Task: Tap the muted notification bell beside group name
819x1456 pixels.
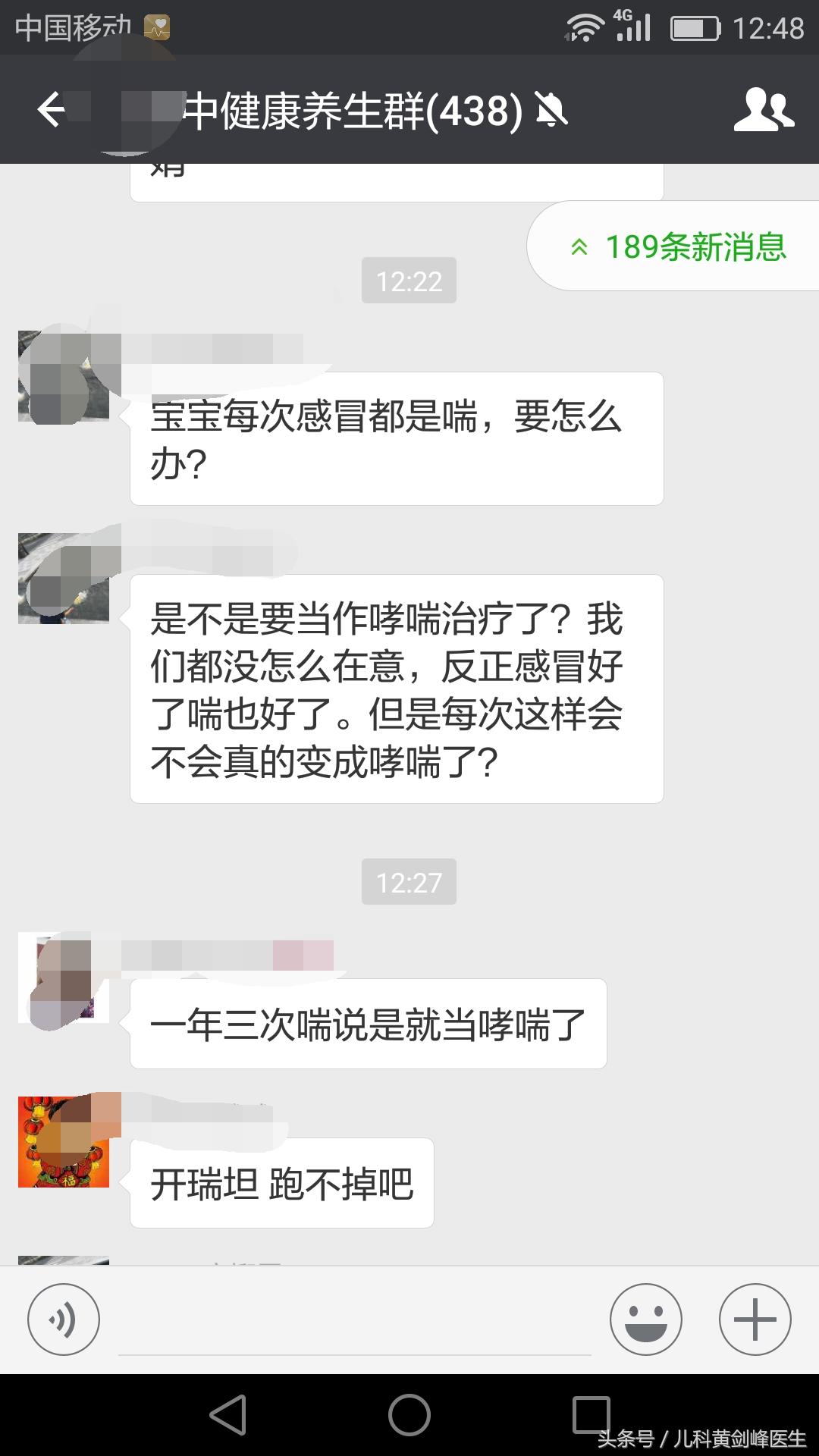Action: tap(551, 110)
